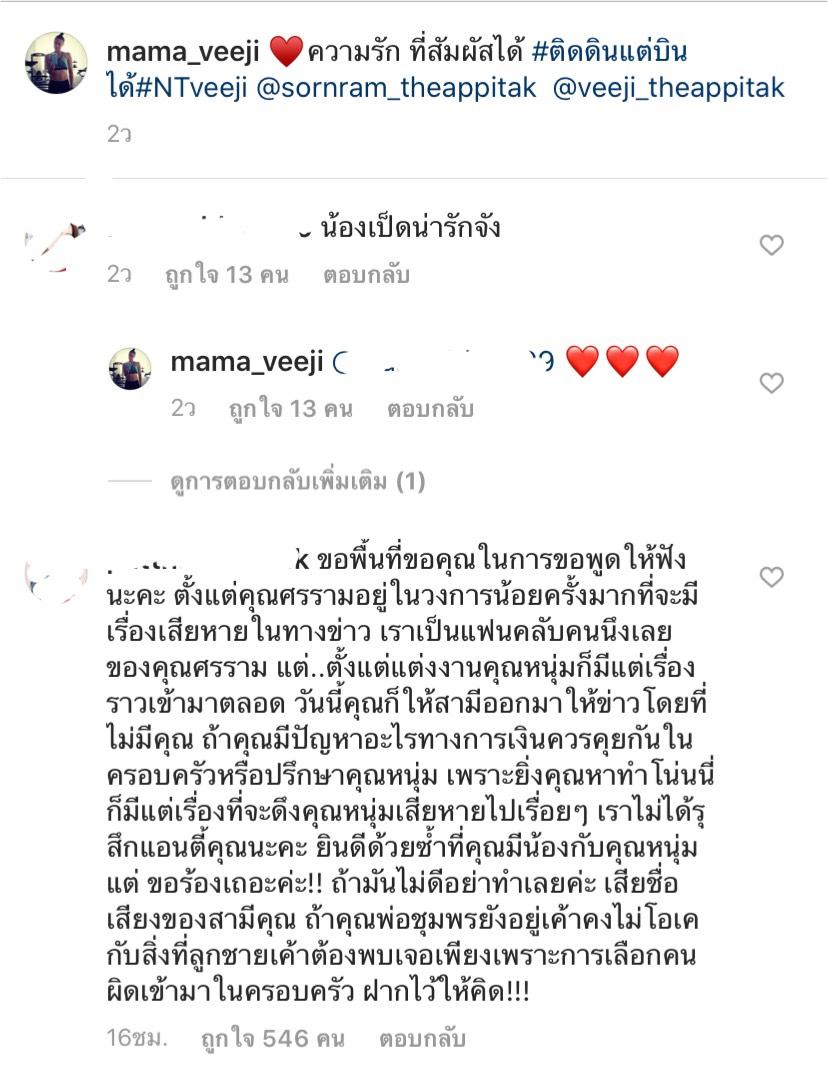Reply to the "น้องเป็ดน่ารักจัง" comment
This screenshot has width=828, height=1079.
click(x=365, y=275)
